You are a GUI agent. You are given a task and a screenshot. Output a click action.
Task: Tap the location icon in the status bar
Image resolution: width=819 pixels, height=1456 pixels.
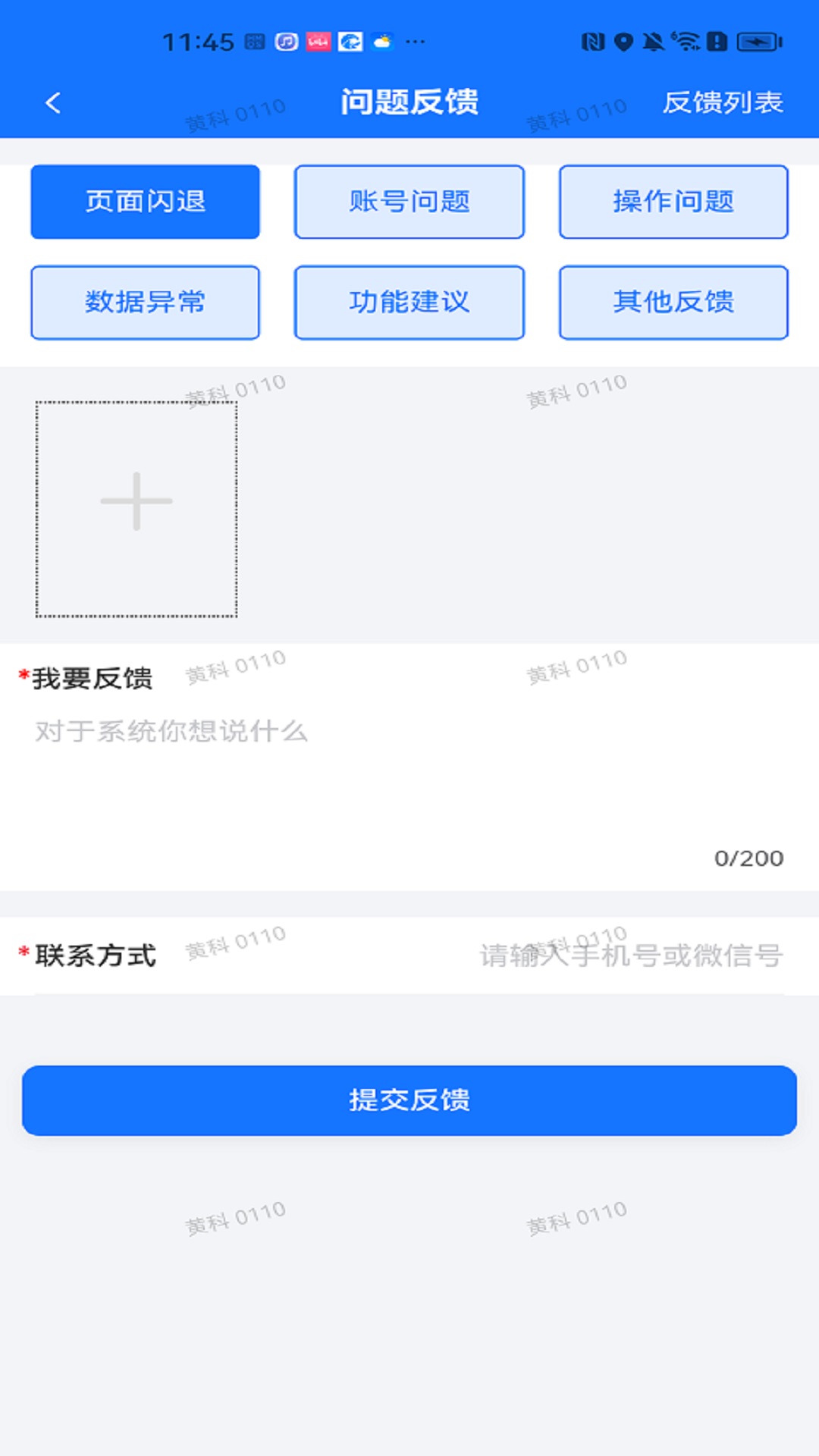point(625,42)
